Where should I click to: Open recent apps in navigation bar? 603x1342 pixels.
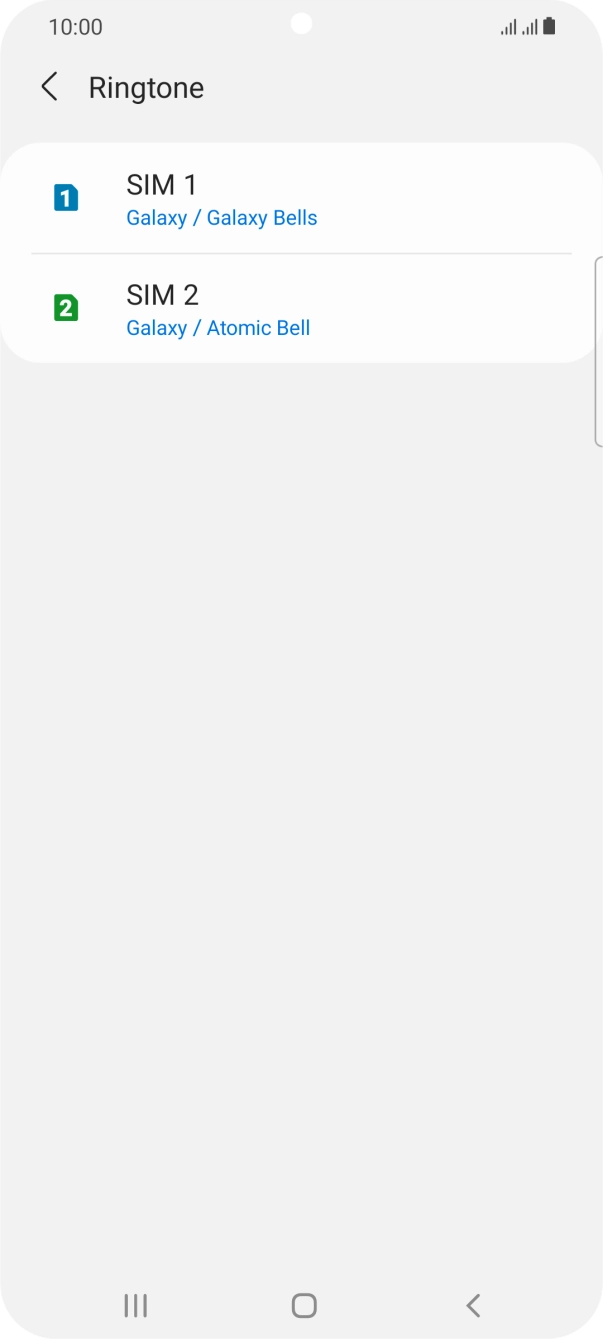(x=135, y=1305)
